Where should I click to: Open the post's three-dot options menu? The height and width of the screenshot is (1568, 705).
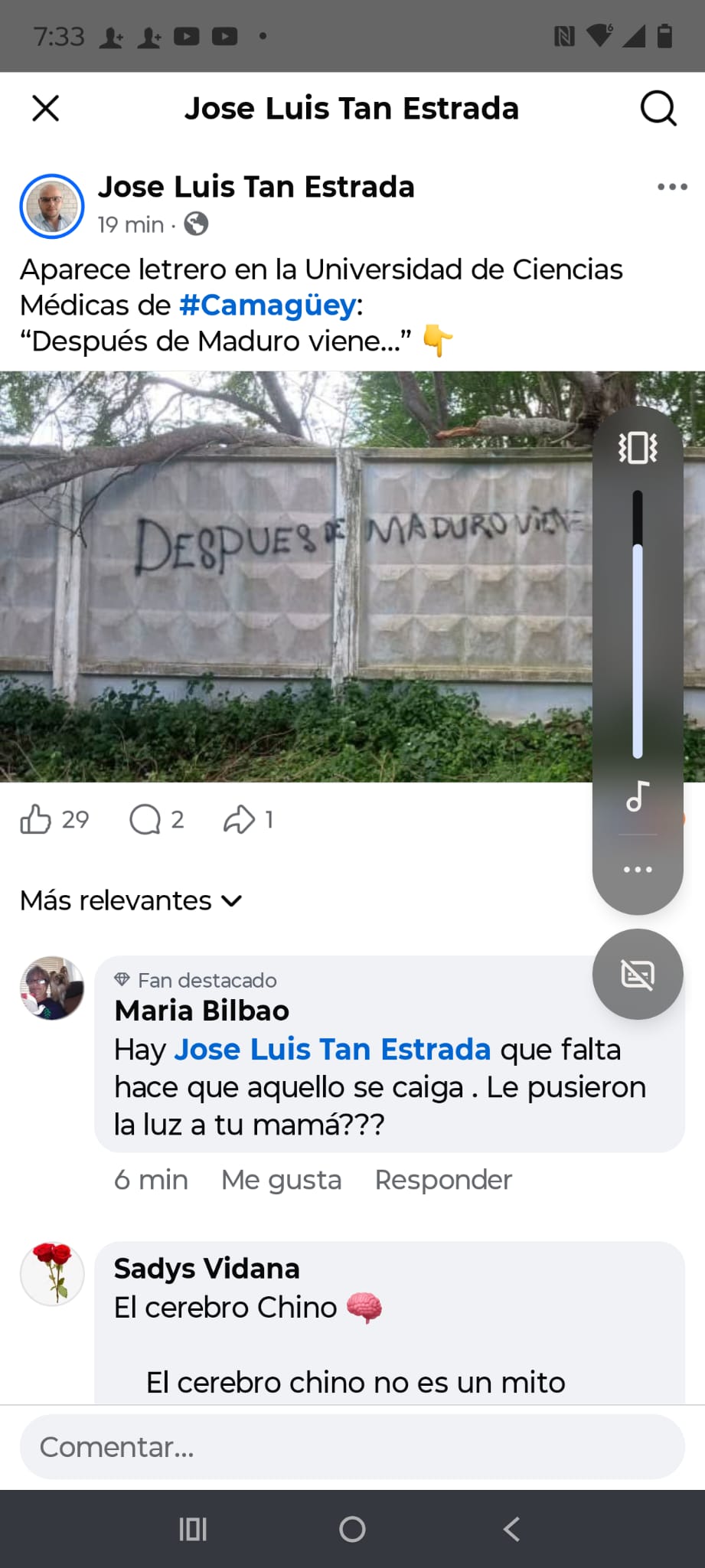pos(672,187)
